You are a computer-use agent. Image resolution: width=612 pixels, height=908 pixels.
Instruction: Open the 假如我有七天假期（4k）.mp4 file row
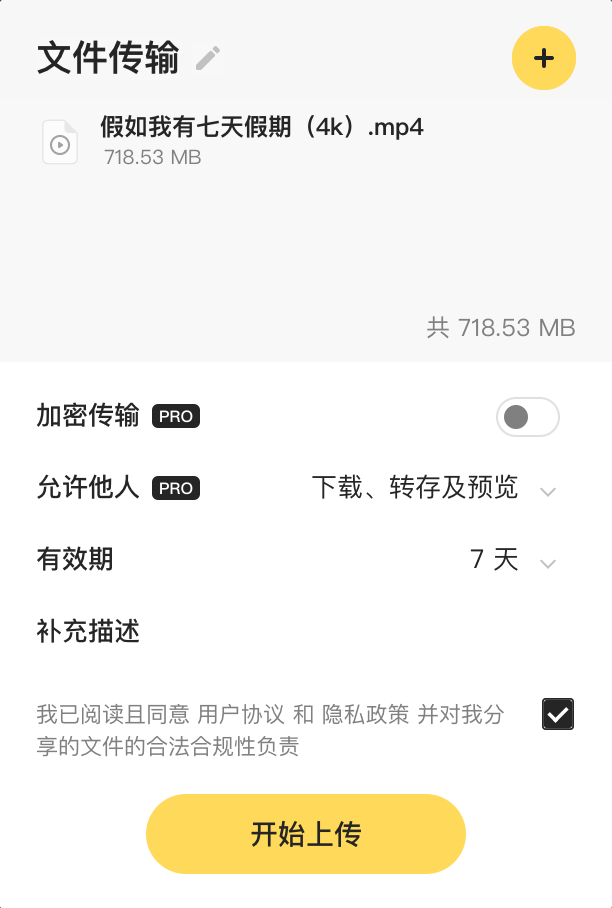click(262, 141)
